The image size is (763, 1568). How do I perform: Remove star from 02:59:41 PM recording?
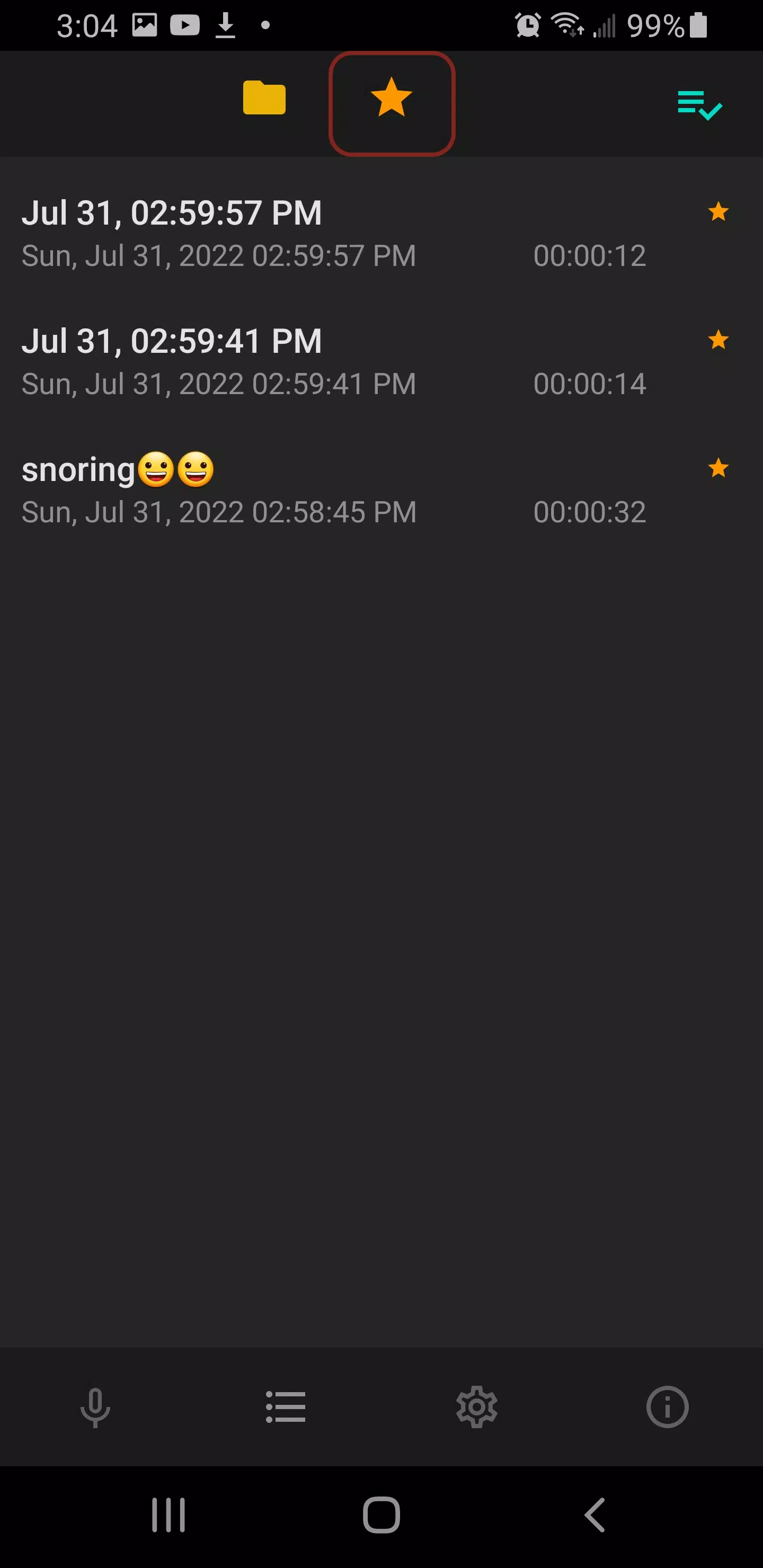[x=718, y=340]
